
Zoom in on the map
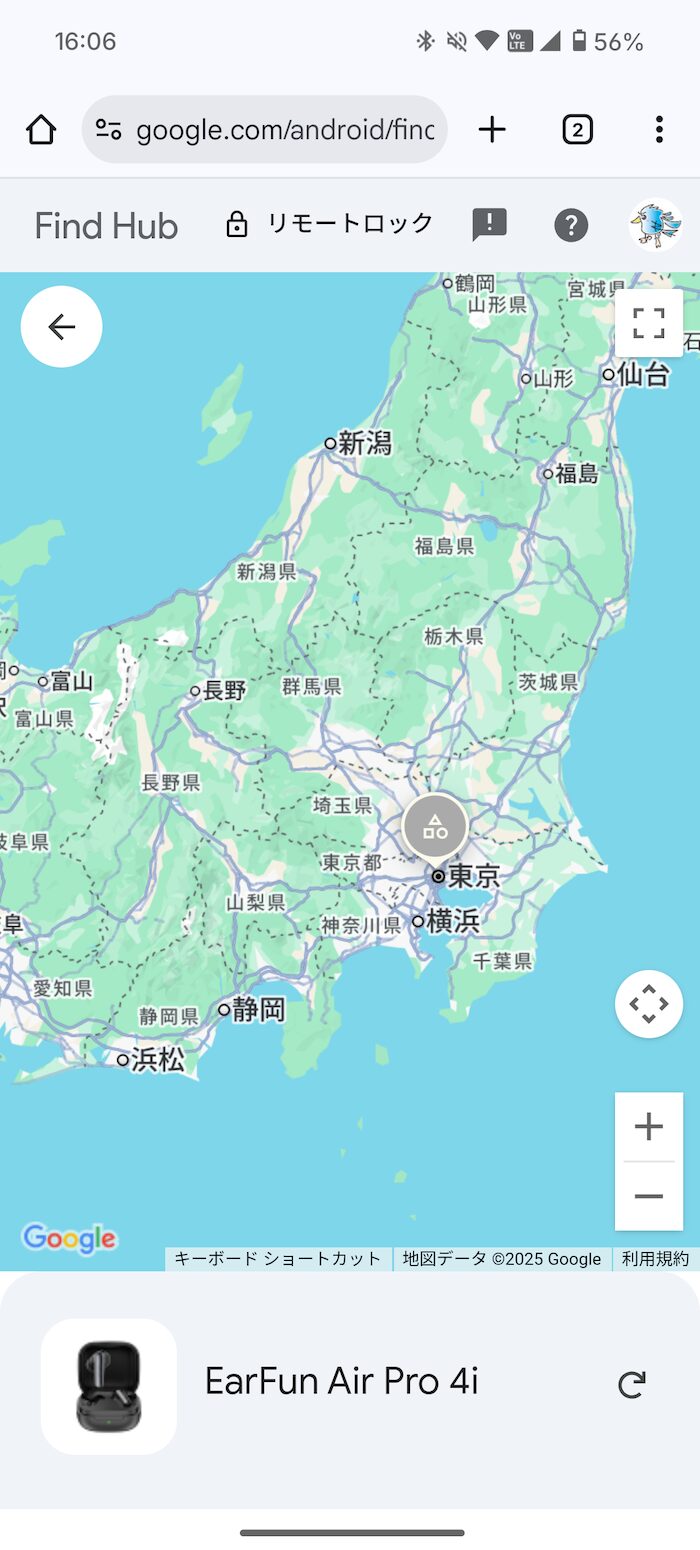(x=649, y=1127)
